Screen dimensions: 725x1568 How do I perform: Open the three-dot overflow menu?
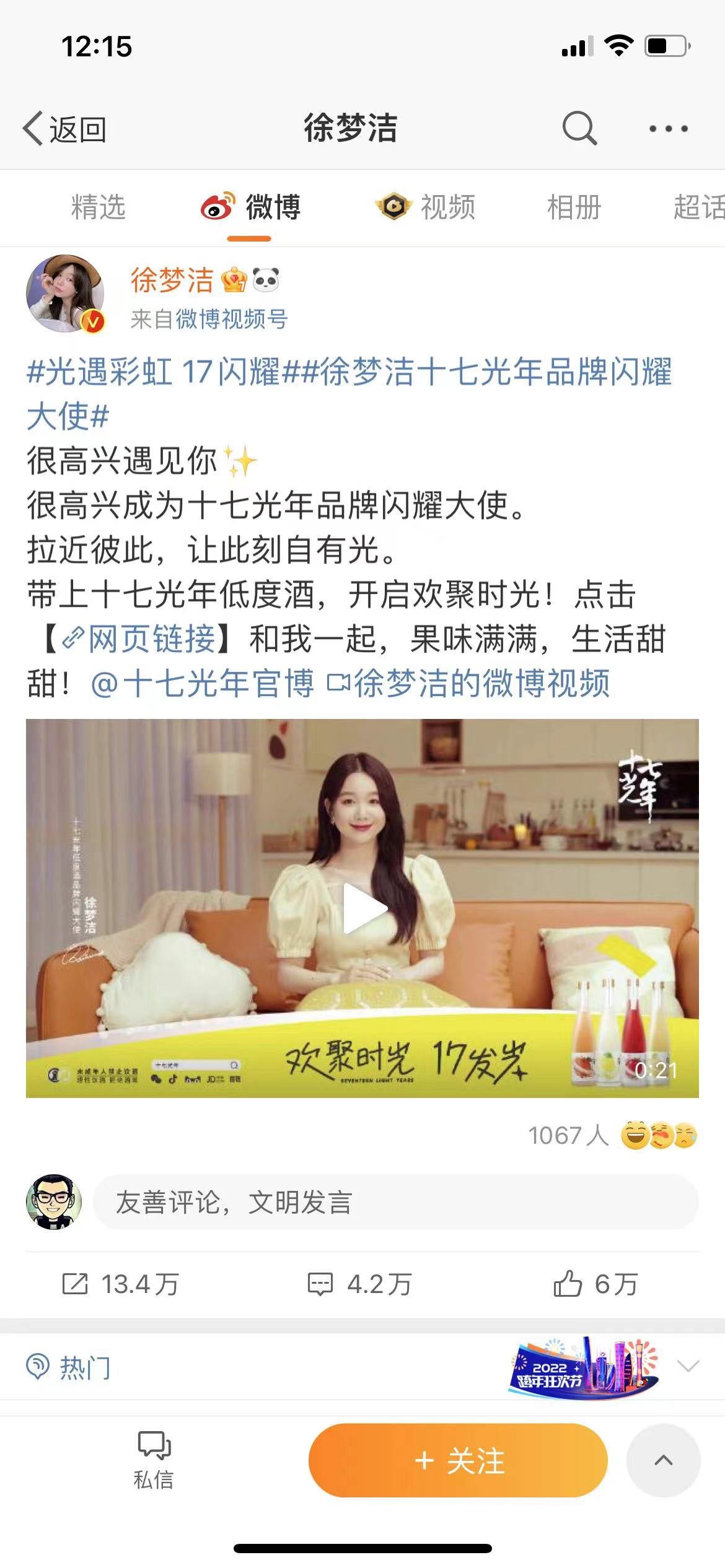click(668, 129)
